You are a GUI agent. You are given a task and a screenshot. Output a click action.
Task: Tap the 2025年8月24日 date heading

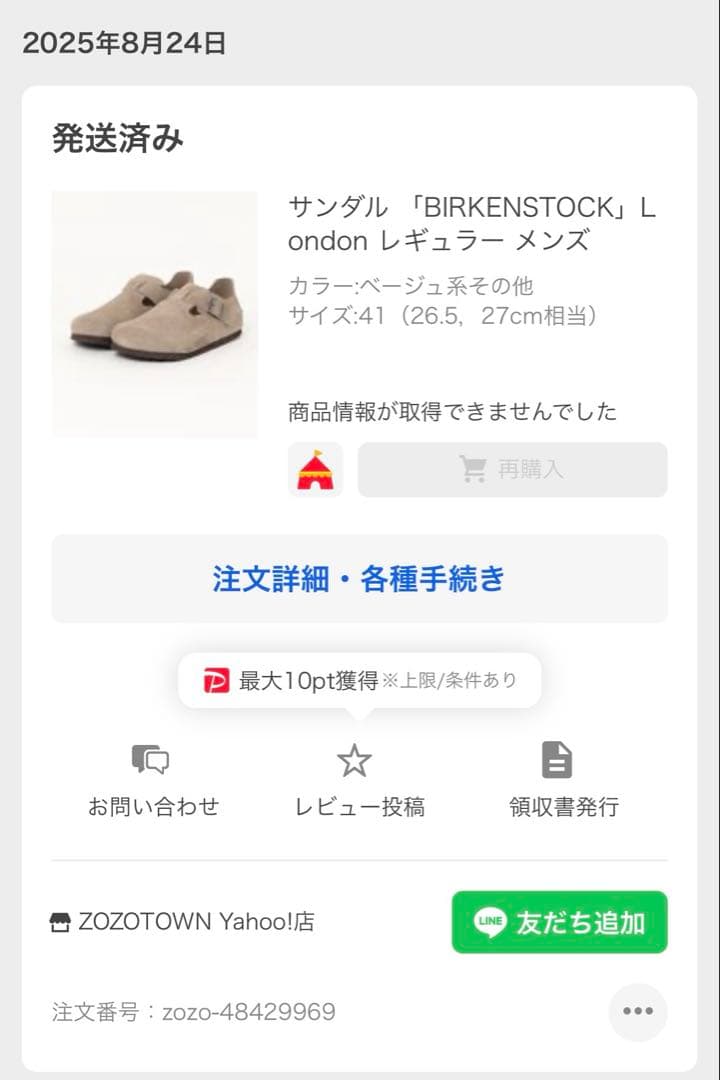[x=125, y=42]
